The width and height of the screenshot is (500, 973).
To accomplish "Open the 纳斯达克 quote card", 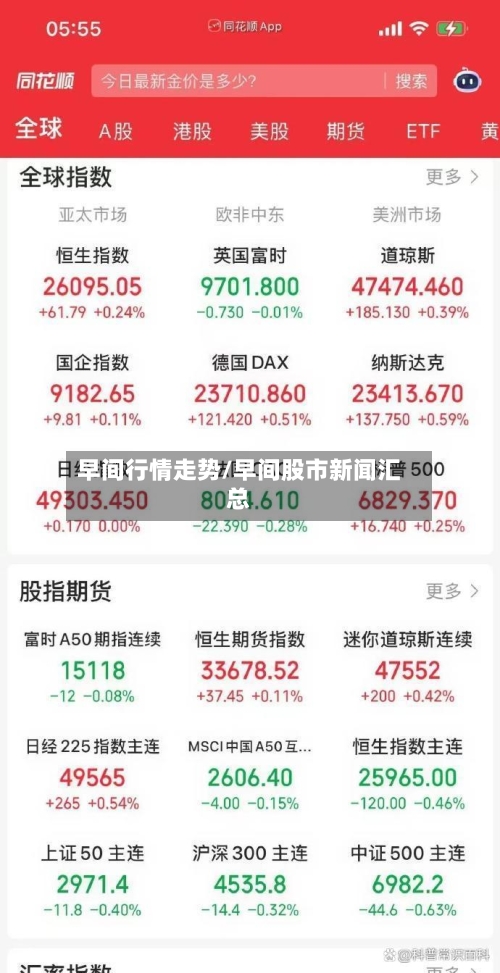I will tap(408, 390).
